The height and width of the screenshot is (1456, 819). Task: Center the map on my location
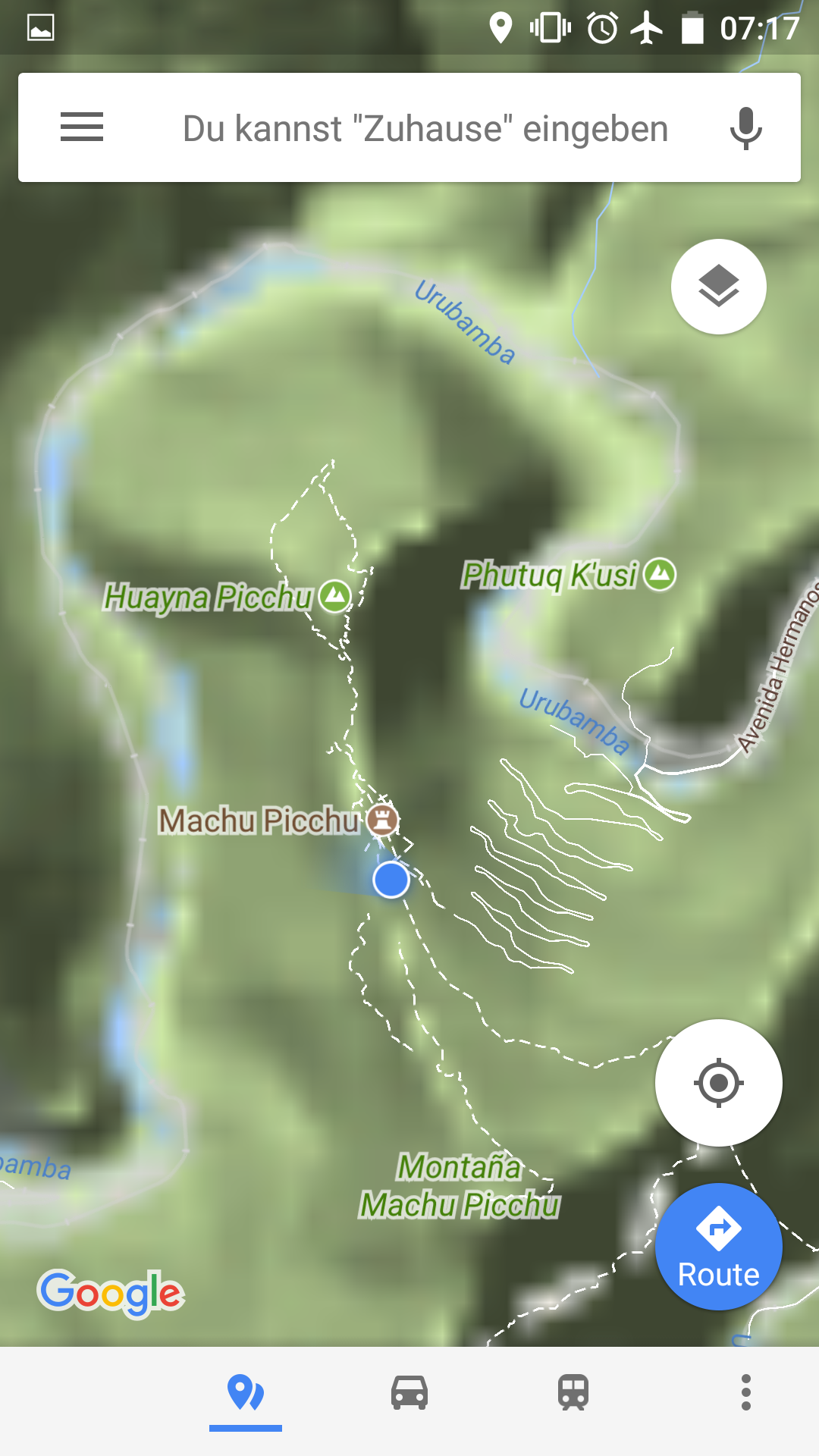(x=718, y=1083)
